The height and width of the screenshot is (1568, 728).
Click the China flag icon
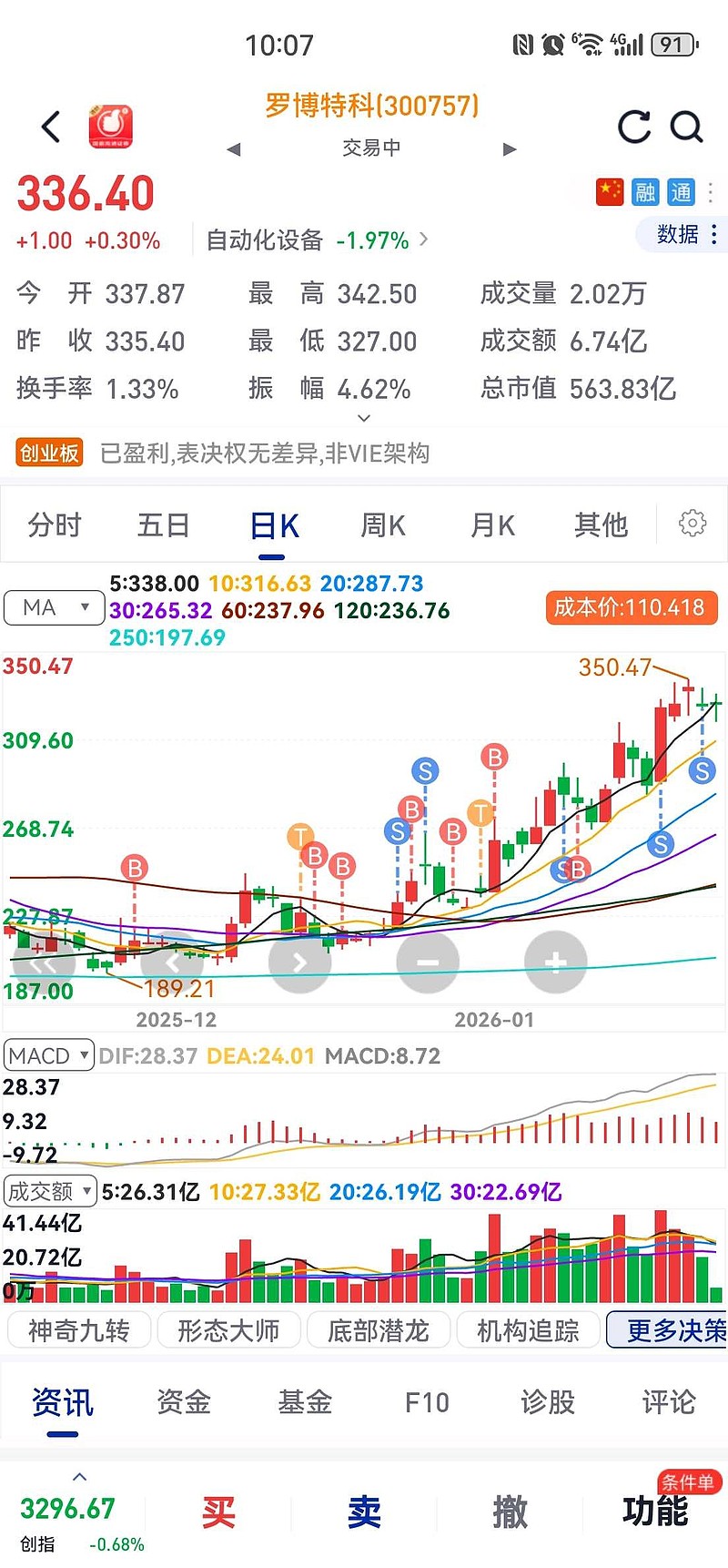[x=612, y=192]
